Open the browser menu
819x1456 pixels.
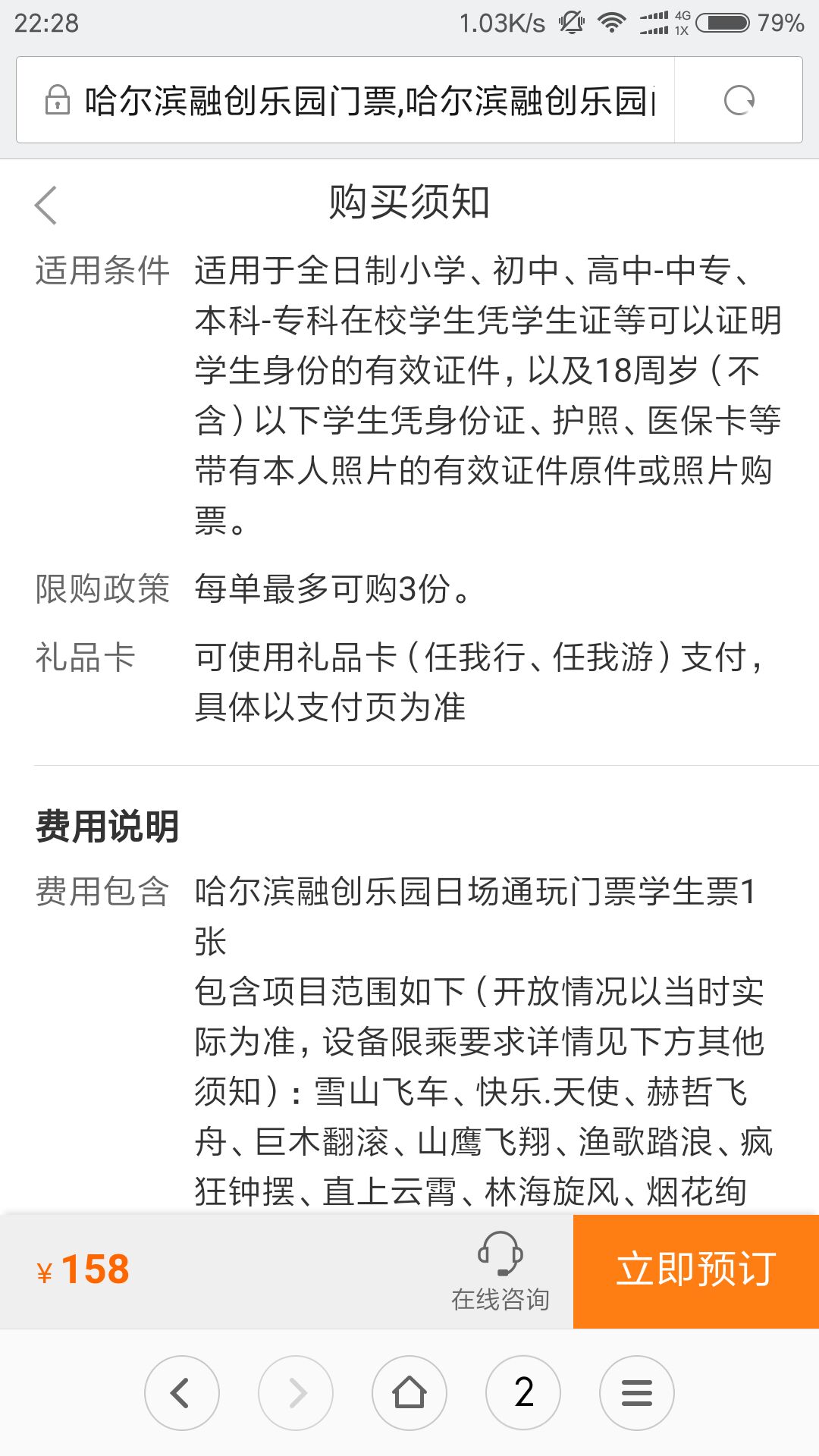[637, 1393]
